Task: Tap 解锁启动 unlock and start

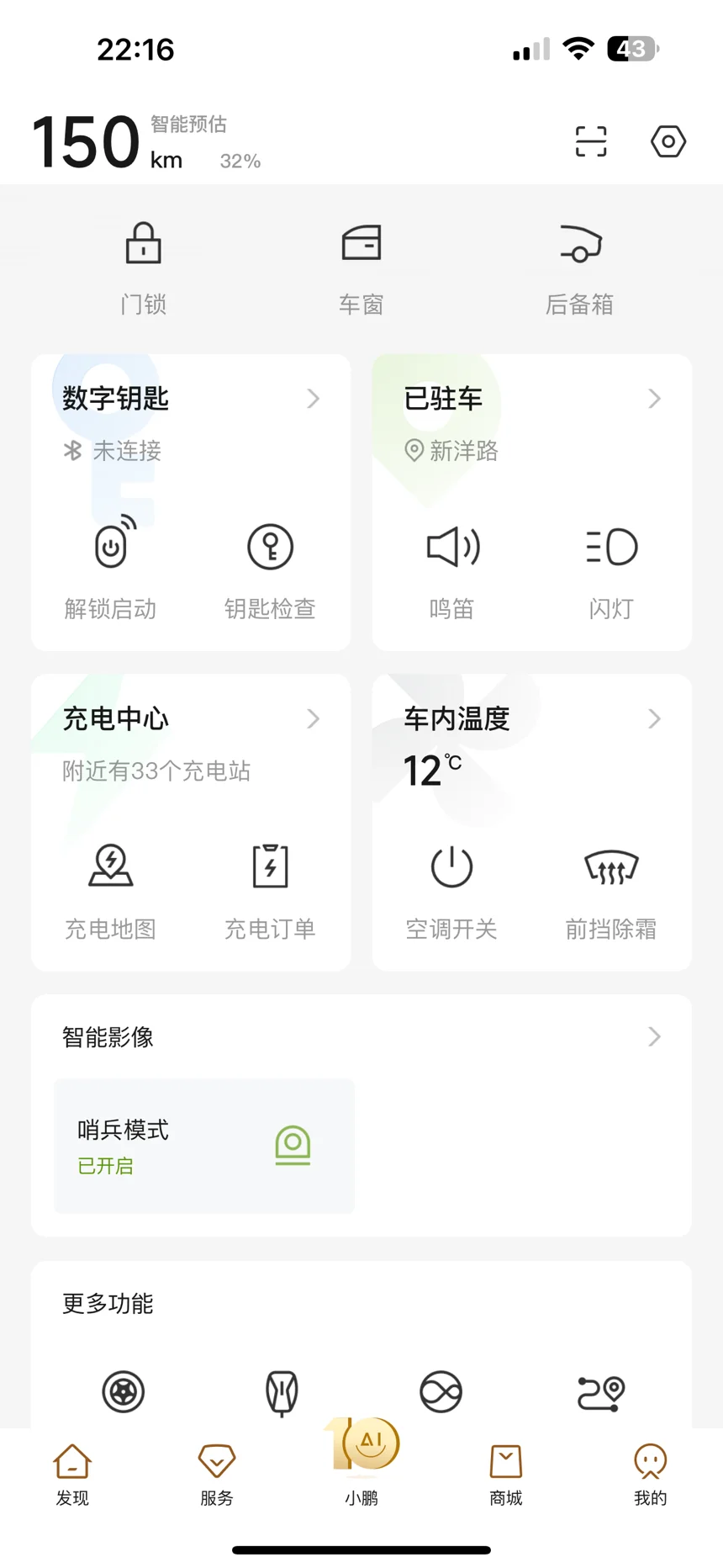Action: tap(111, 568)
